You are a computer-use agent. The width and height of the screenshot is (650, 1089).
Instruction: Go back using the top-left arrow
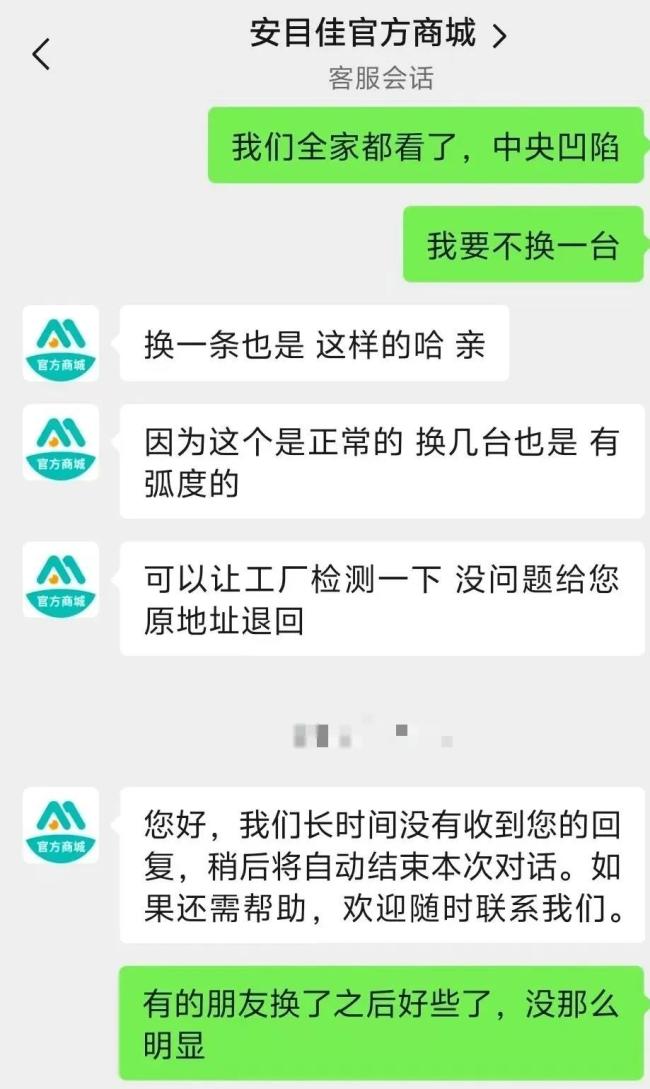(40, 54)
